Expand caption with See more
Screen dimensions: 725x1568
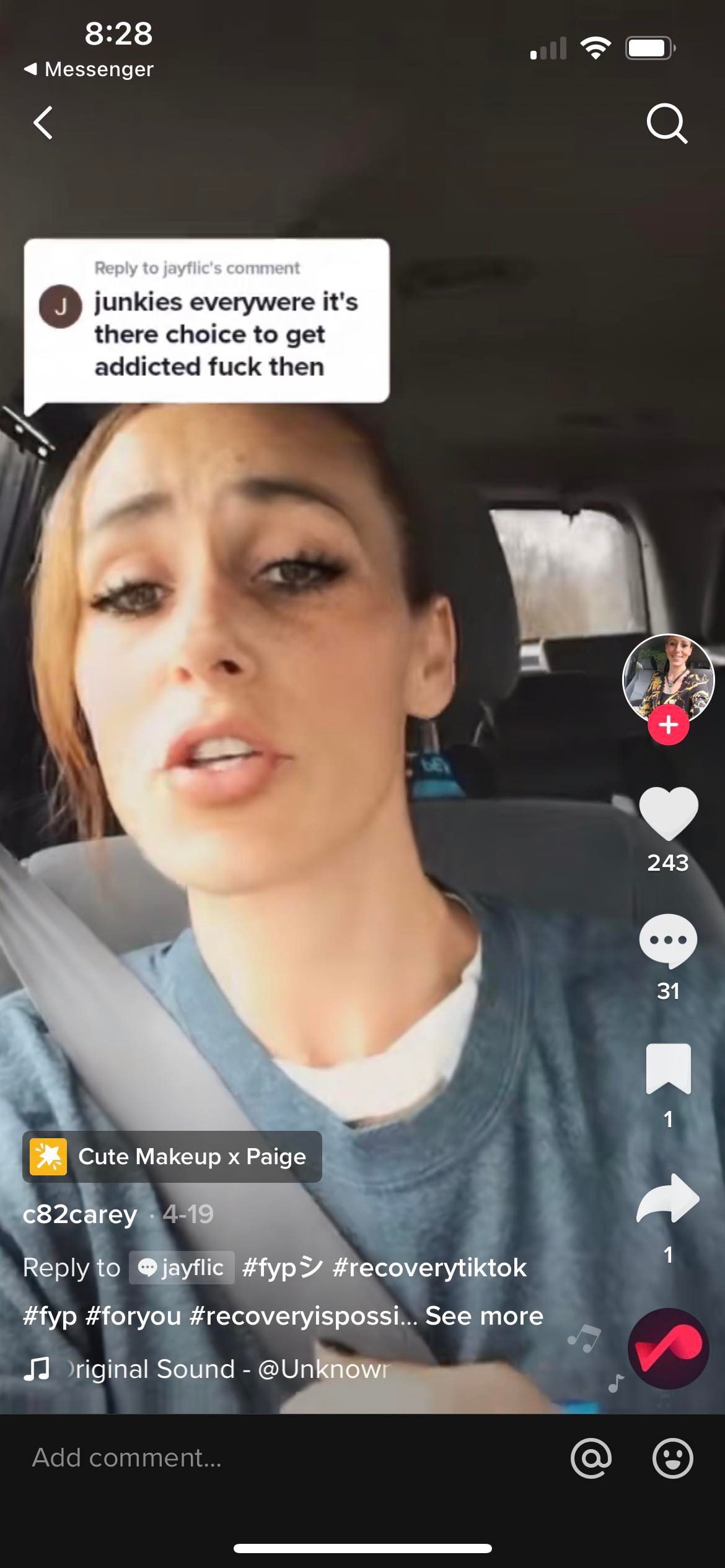click(484, 1316)
